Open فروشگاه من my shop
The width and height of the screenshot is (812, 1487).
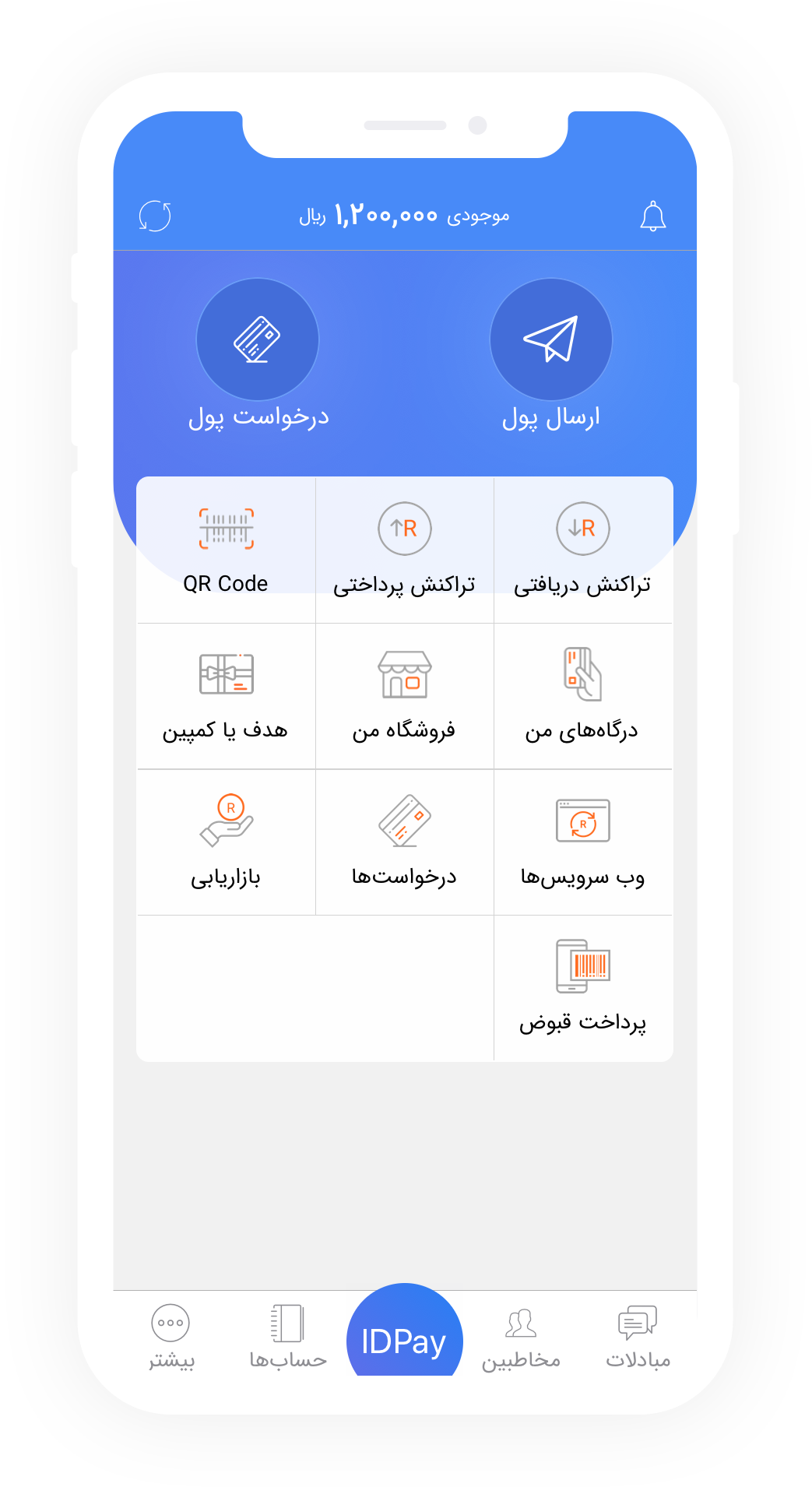[x=404, y=695]
